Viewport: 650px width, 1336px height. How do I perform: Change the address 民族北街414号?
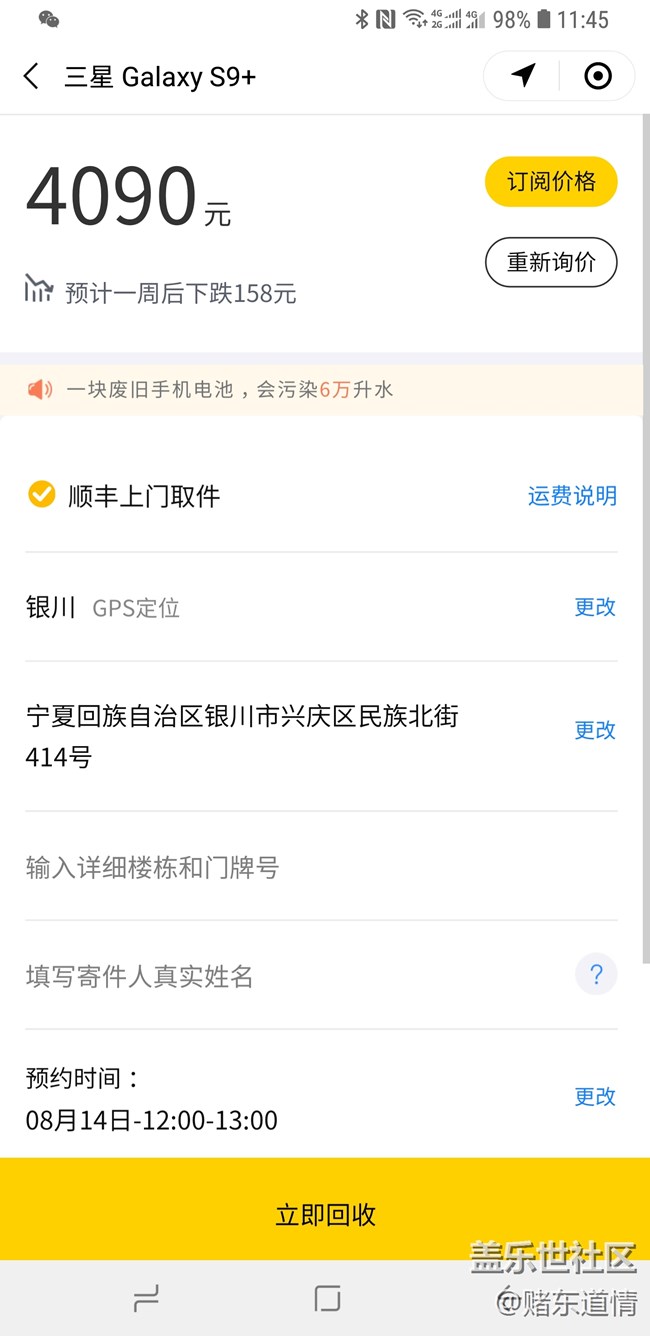point(595,730)
